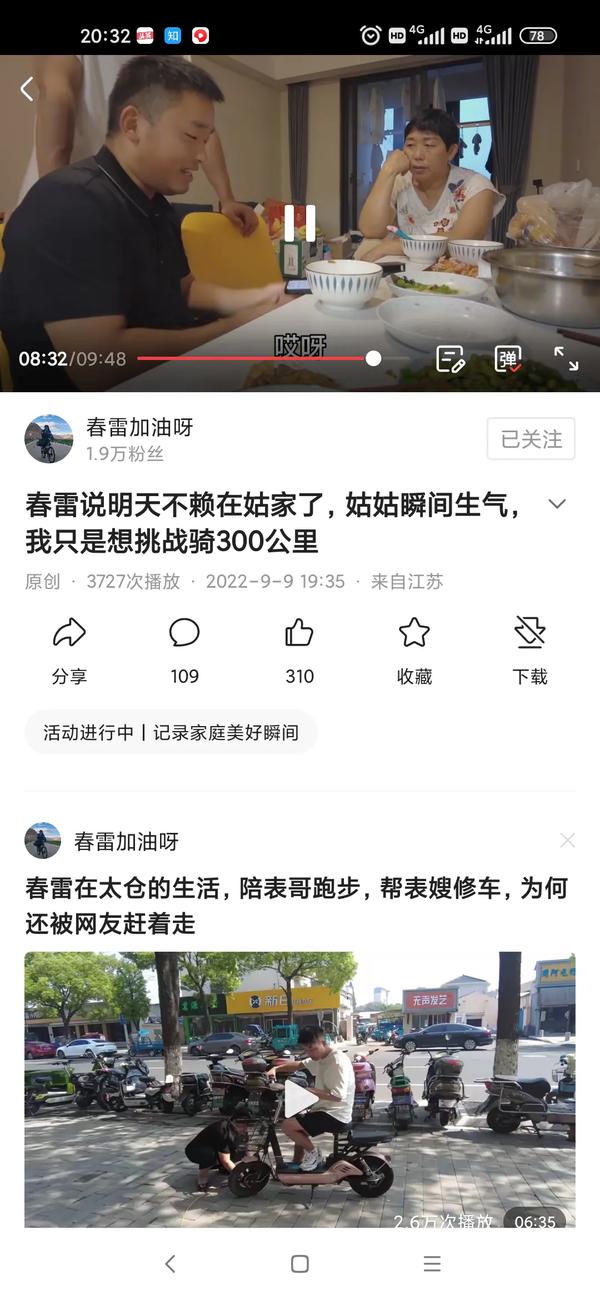Enter fullscreen video mode
Screen dimensions: 600x1300
(x=566, y=358)
